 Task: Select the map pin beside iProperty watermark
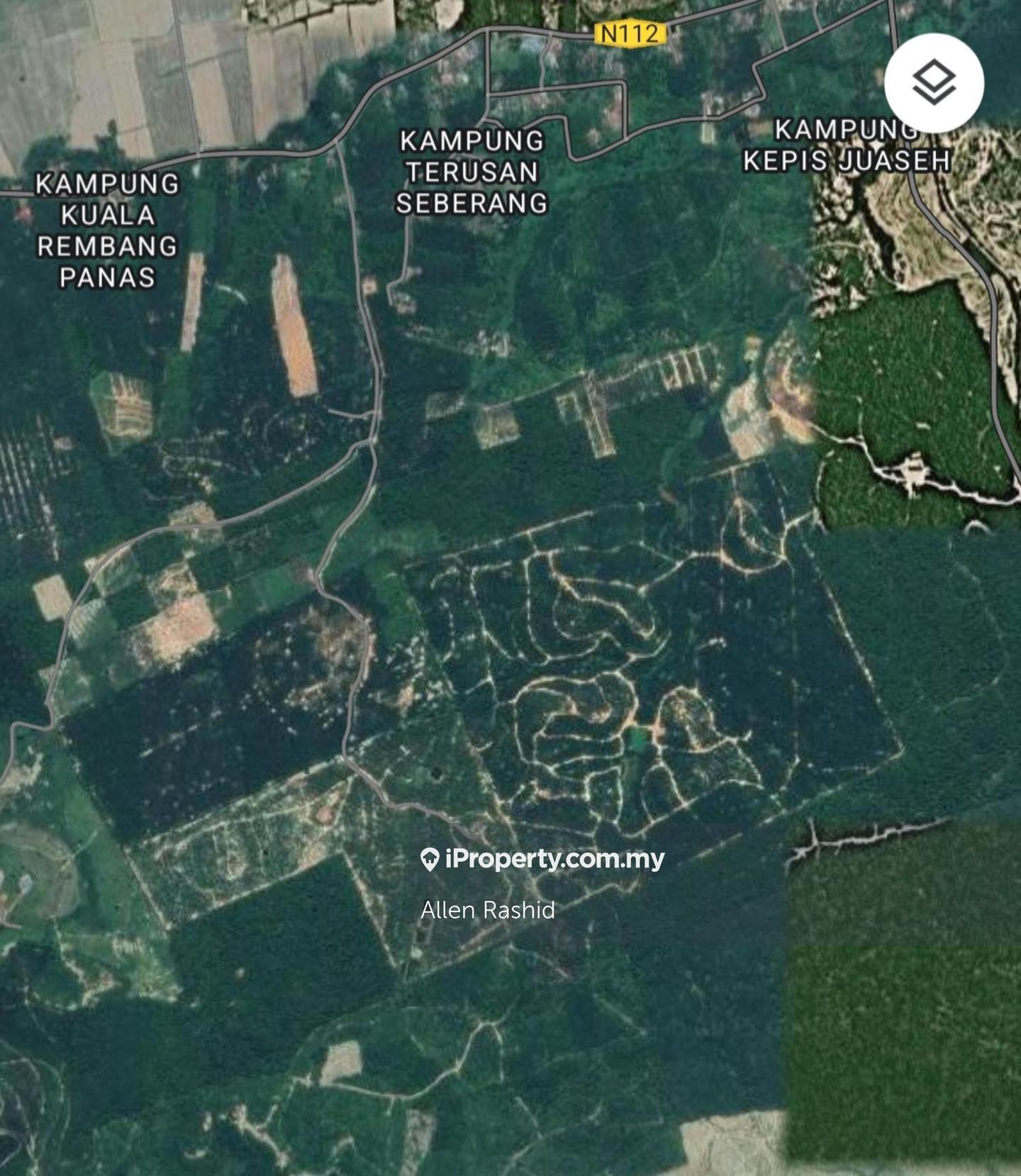tap(429, 858)
